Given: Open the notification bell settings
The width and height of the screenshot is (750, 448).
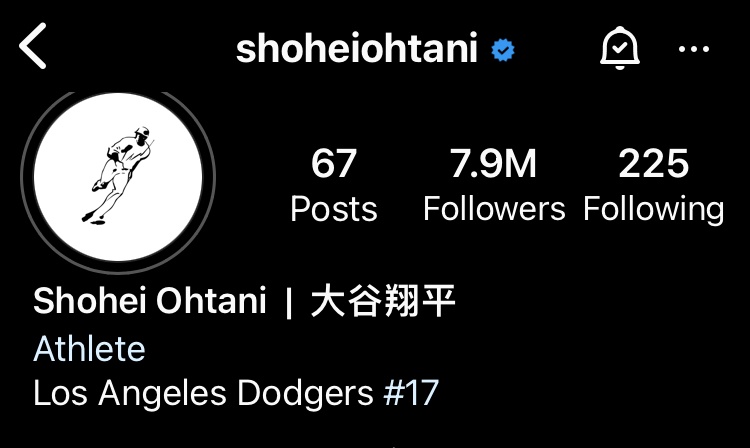Looking at the screenshot, I should [x=619, y=48].
